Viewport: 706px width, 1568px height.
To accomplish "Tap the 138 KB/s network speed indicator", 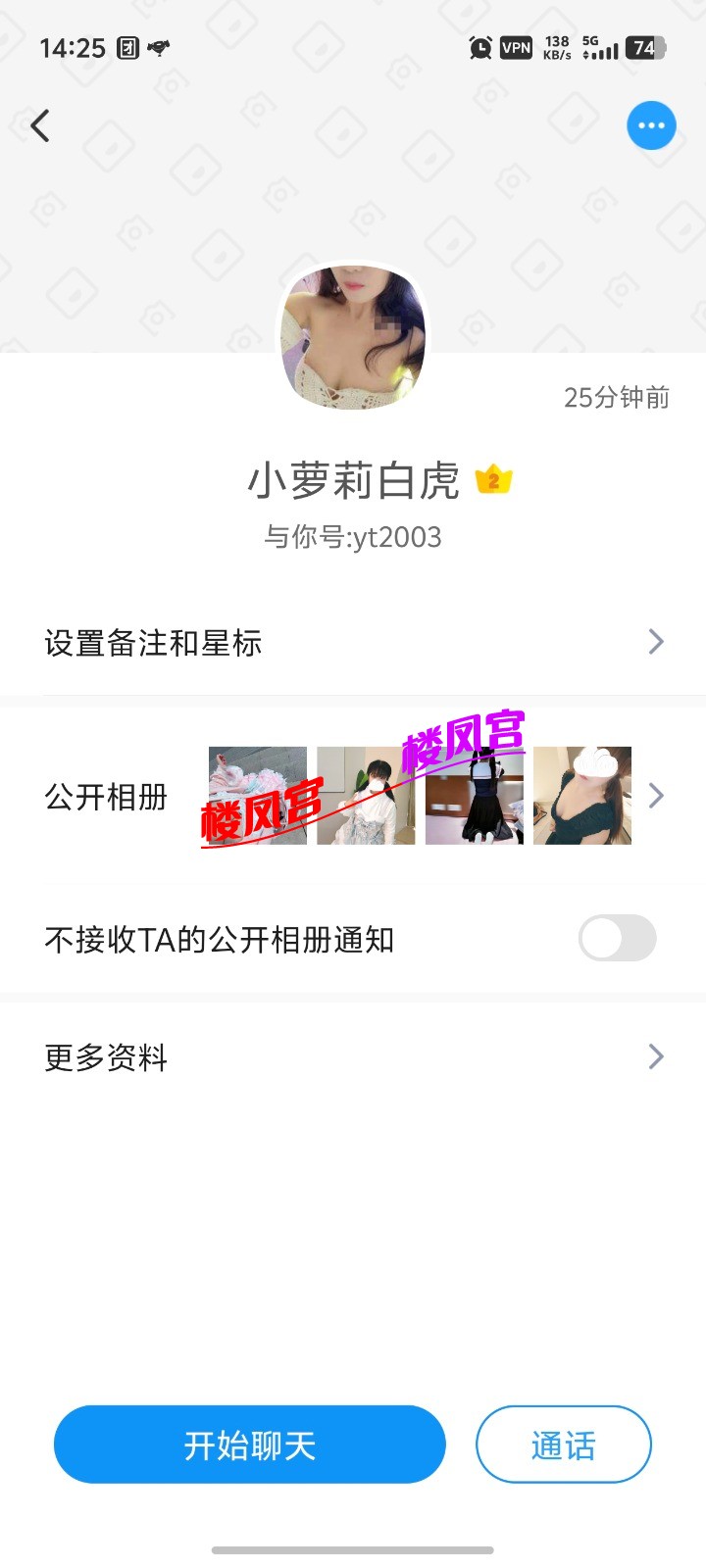I will [x=555, y=46].
